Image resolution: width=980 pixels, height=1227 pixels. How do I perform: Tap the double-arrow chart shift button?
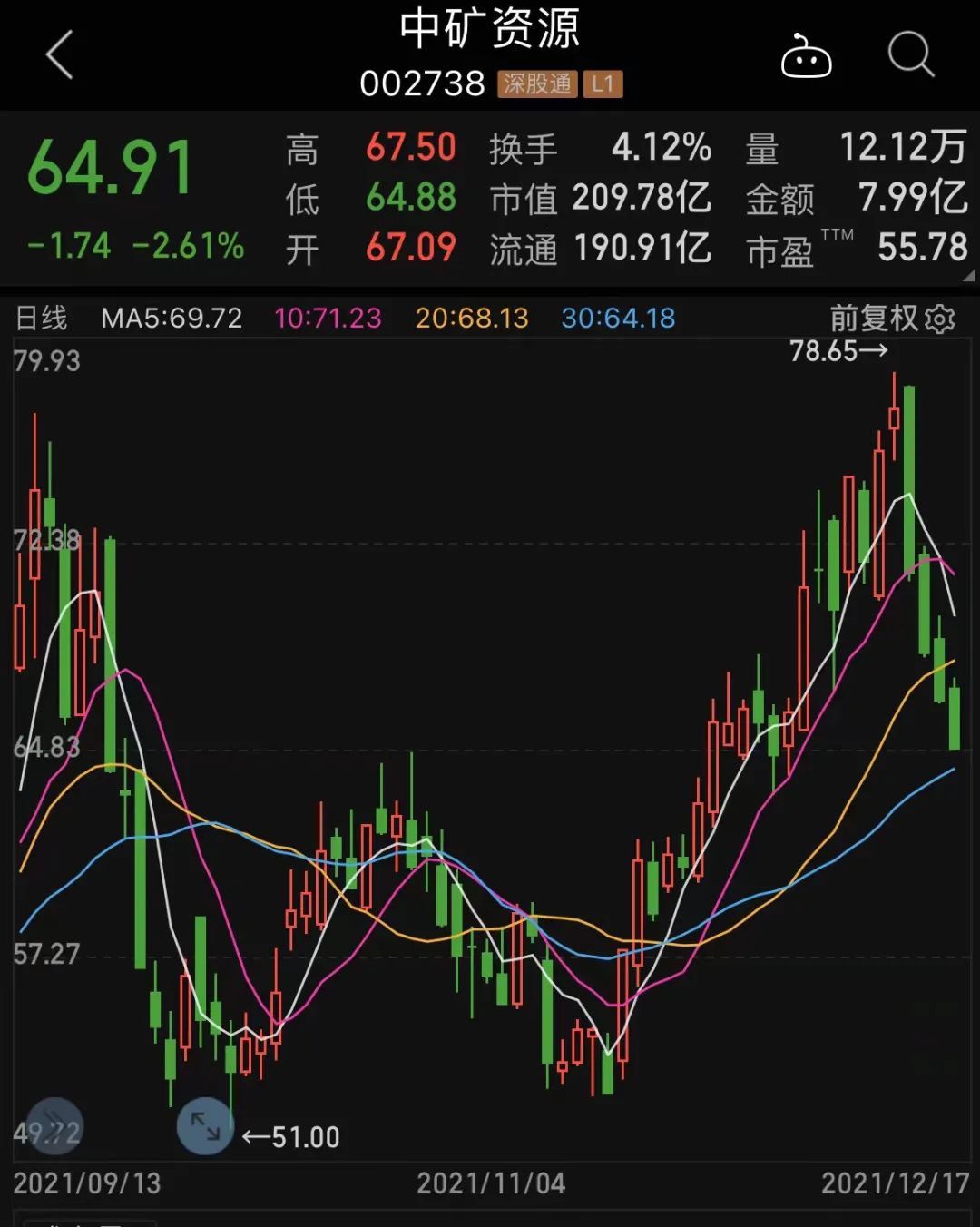point(54,1125)
